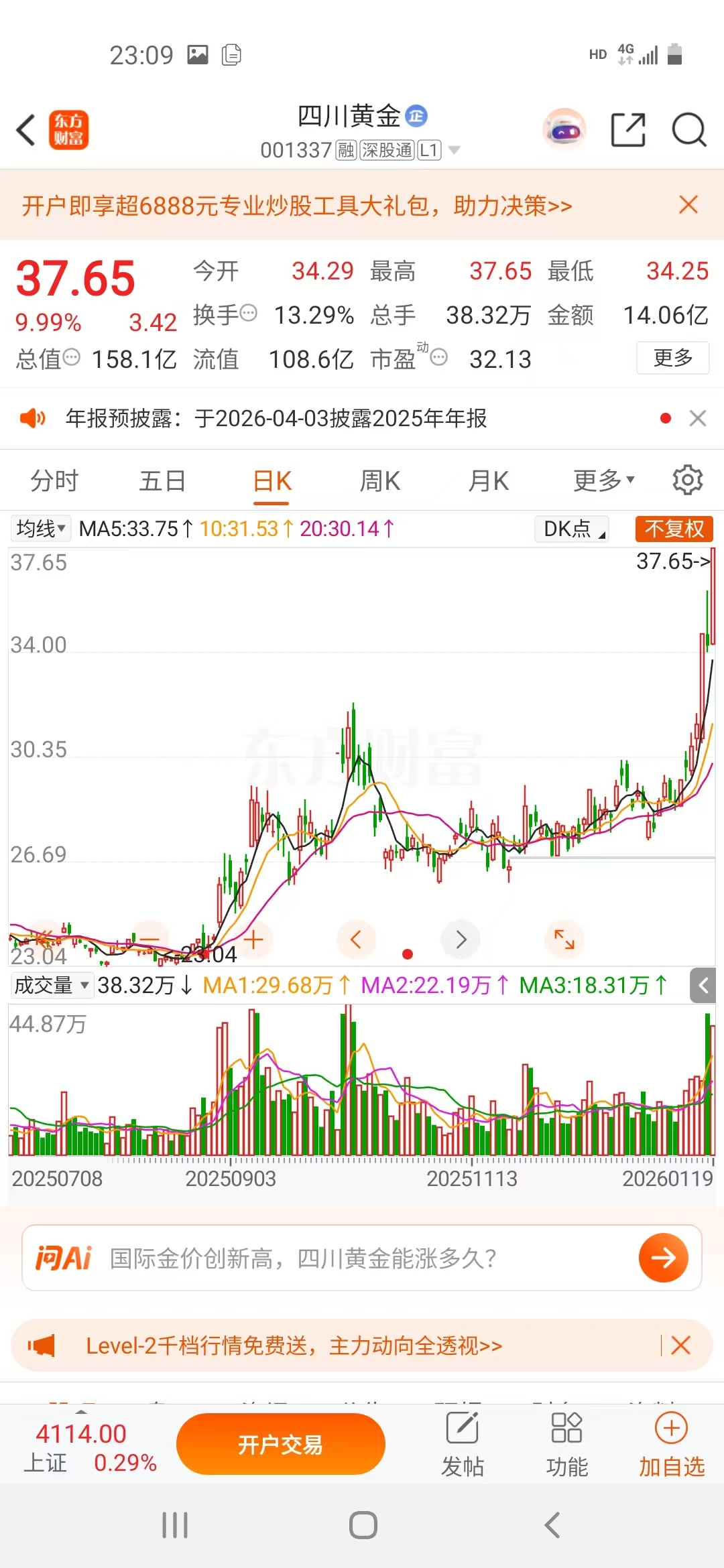Write a post via 发帖
This screenshot has height=1568, width=724.
coord(462,1443)
